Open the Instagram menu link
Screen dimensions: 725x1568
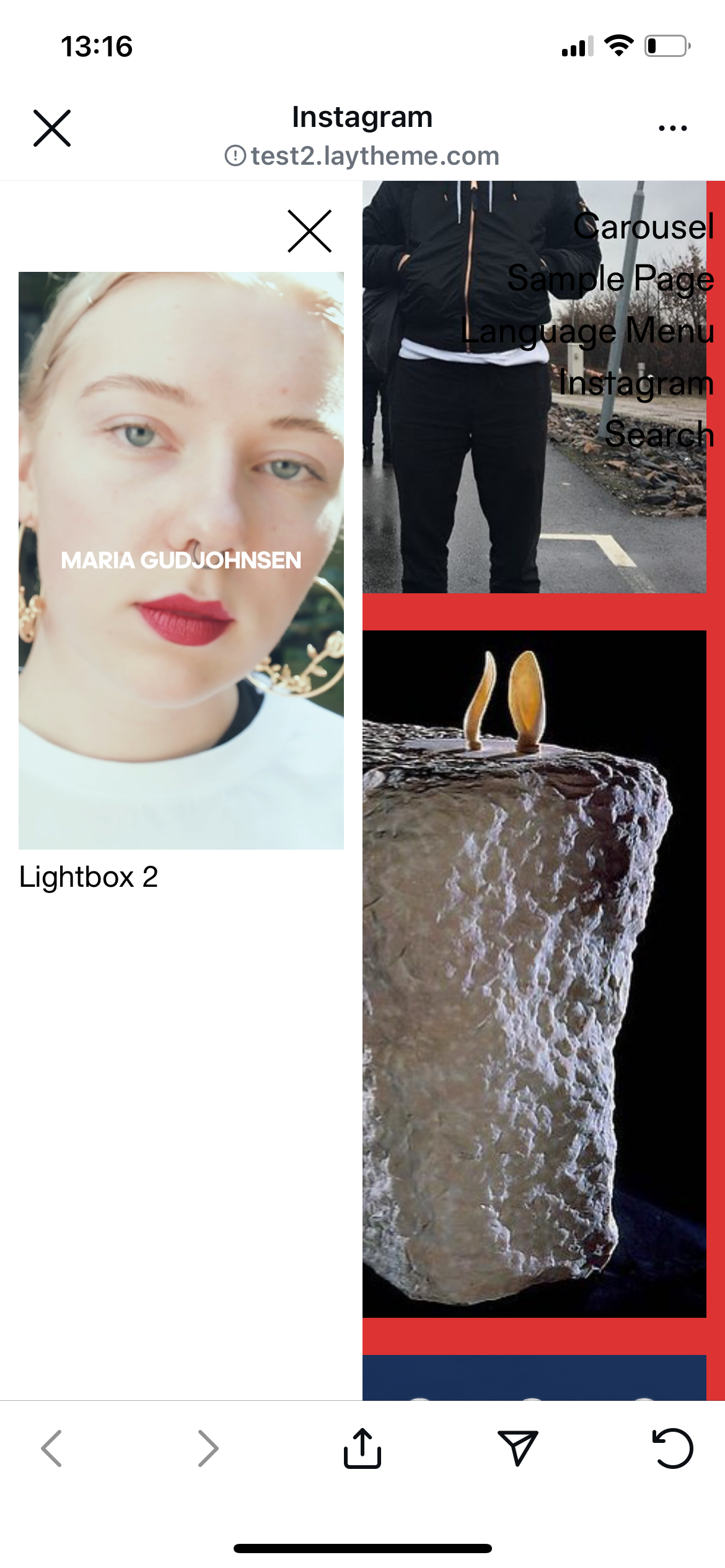tap(636, 383)
